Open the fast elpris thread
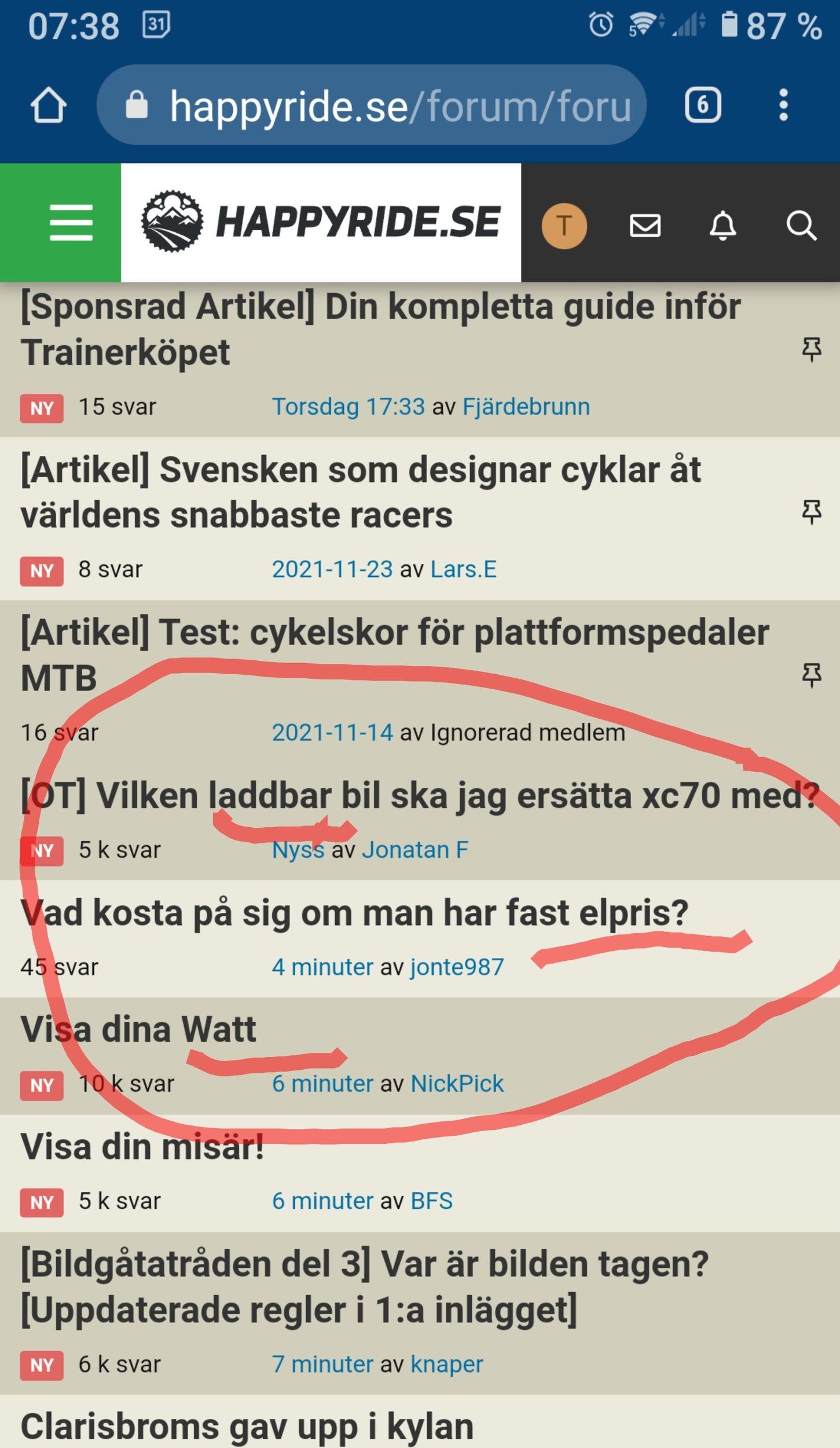Image resolution: width=840 pixels, height=1448 pixels. [x=354, y=913]
